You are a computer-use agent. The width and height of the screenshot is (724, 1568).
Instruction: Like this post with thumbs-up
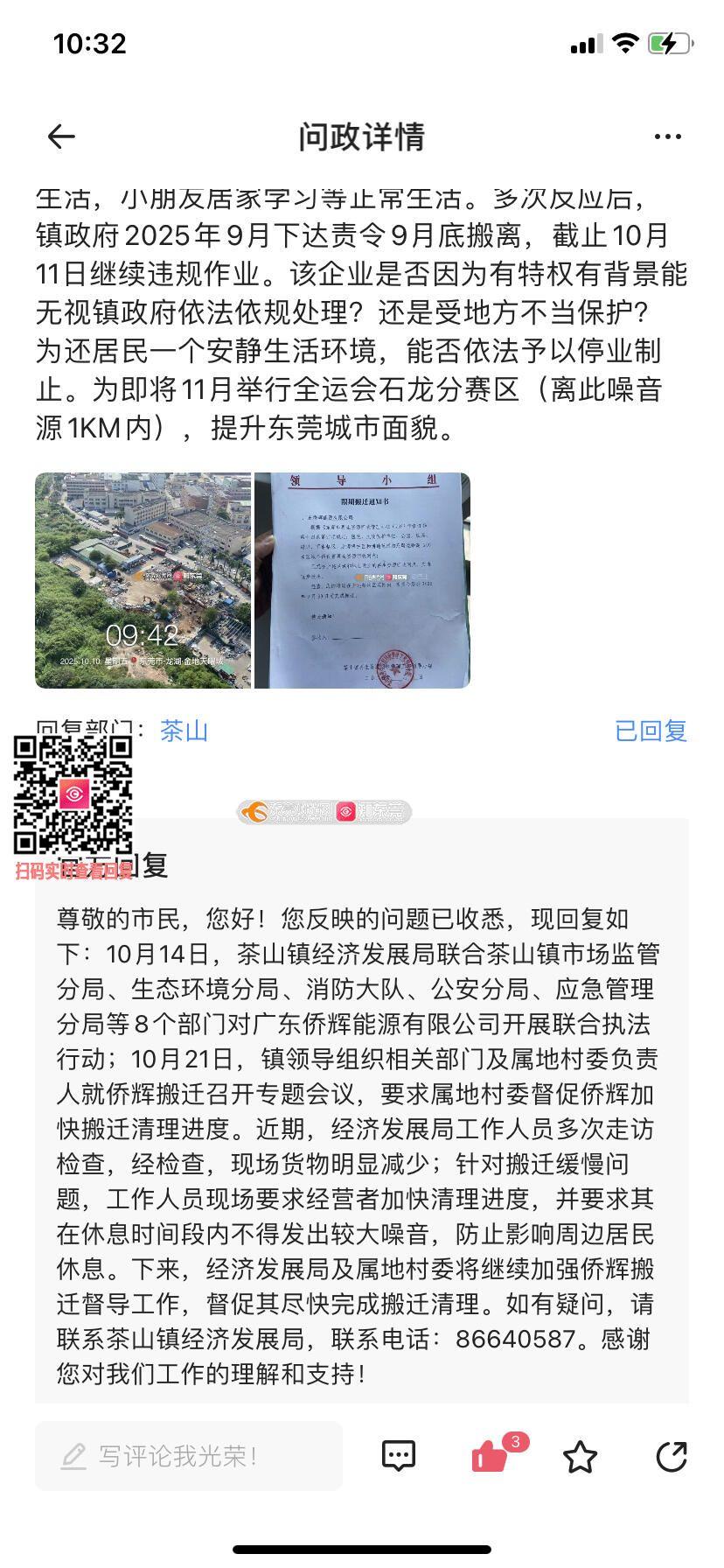click(x=491, y=1457)
